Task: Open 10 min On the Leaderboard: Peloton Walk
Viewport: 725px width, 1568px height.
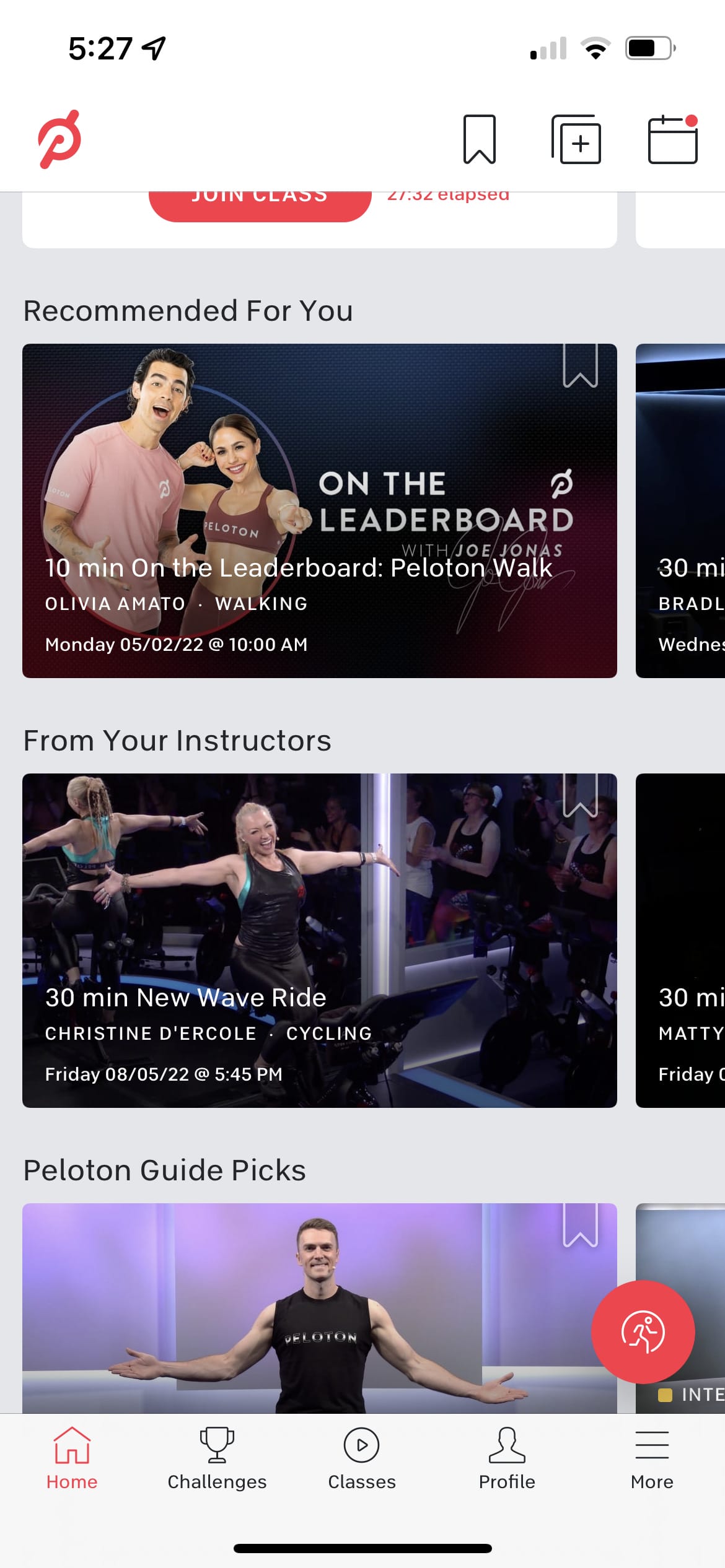Action: click(320, 511)
